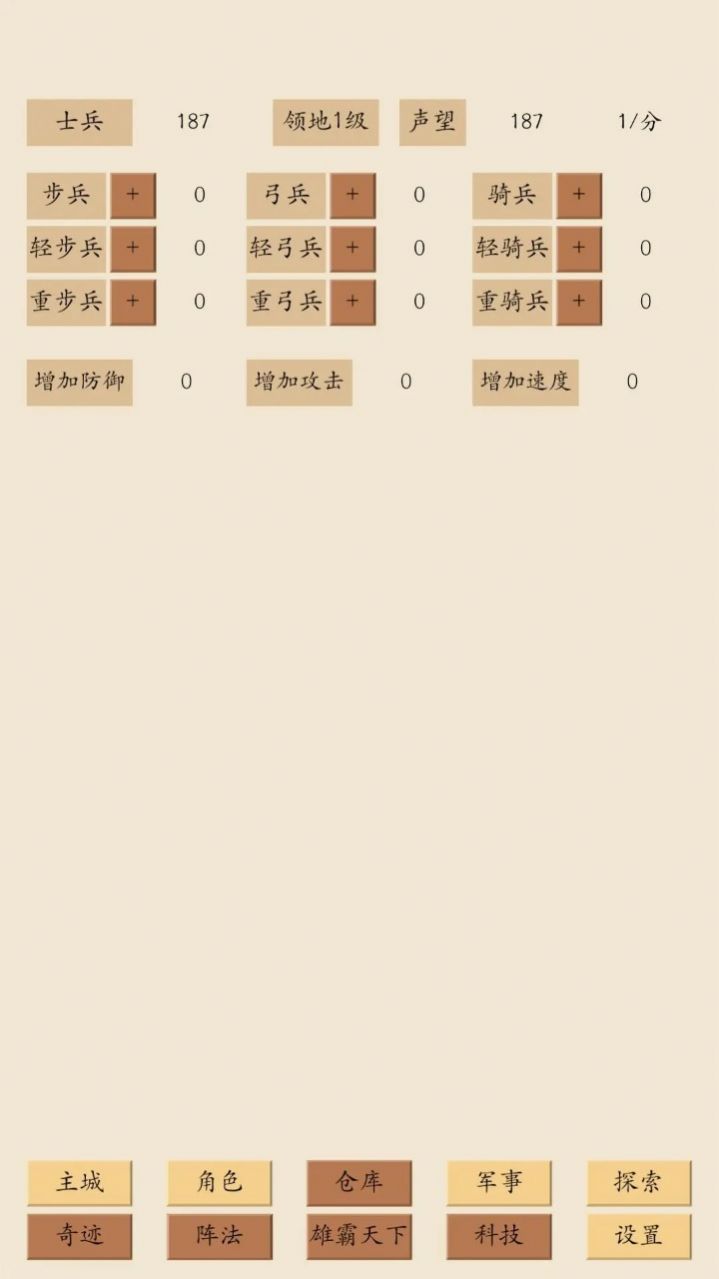
Task: Tap the 增加防御 button
Action: pos(79,381)
